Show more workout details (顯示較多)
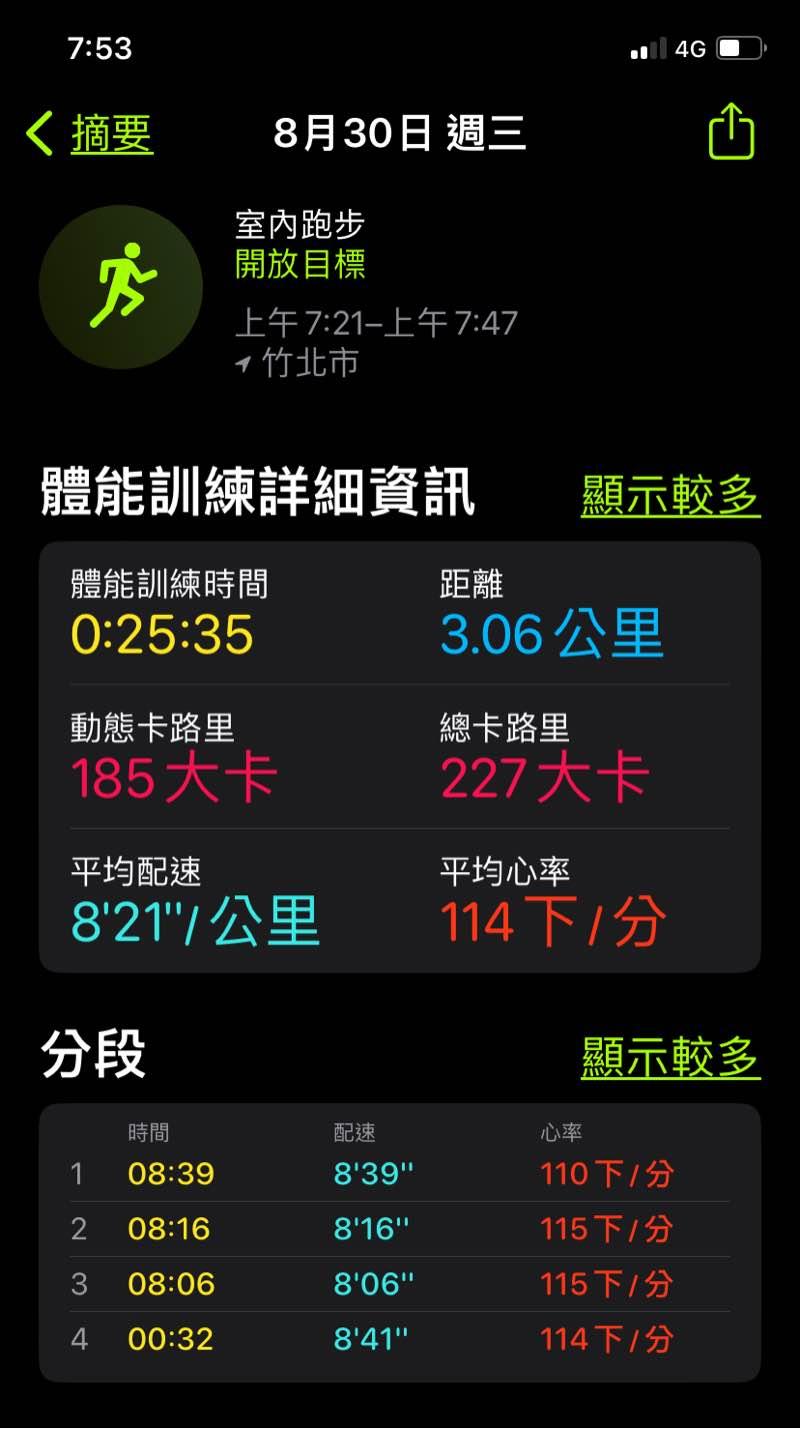This screenshot has width=800, height=1429. pyautogui.click(x=670, y=495)
